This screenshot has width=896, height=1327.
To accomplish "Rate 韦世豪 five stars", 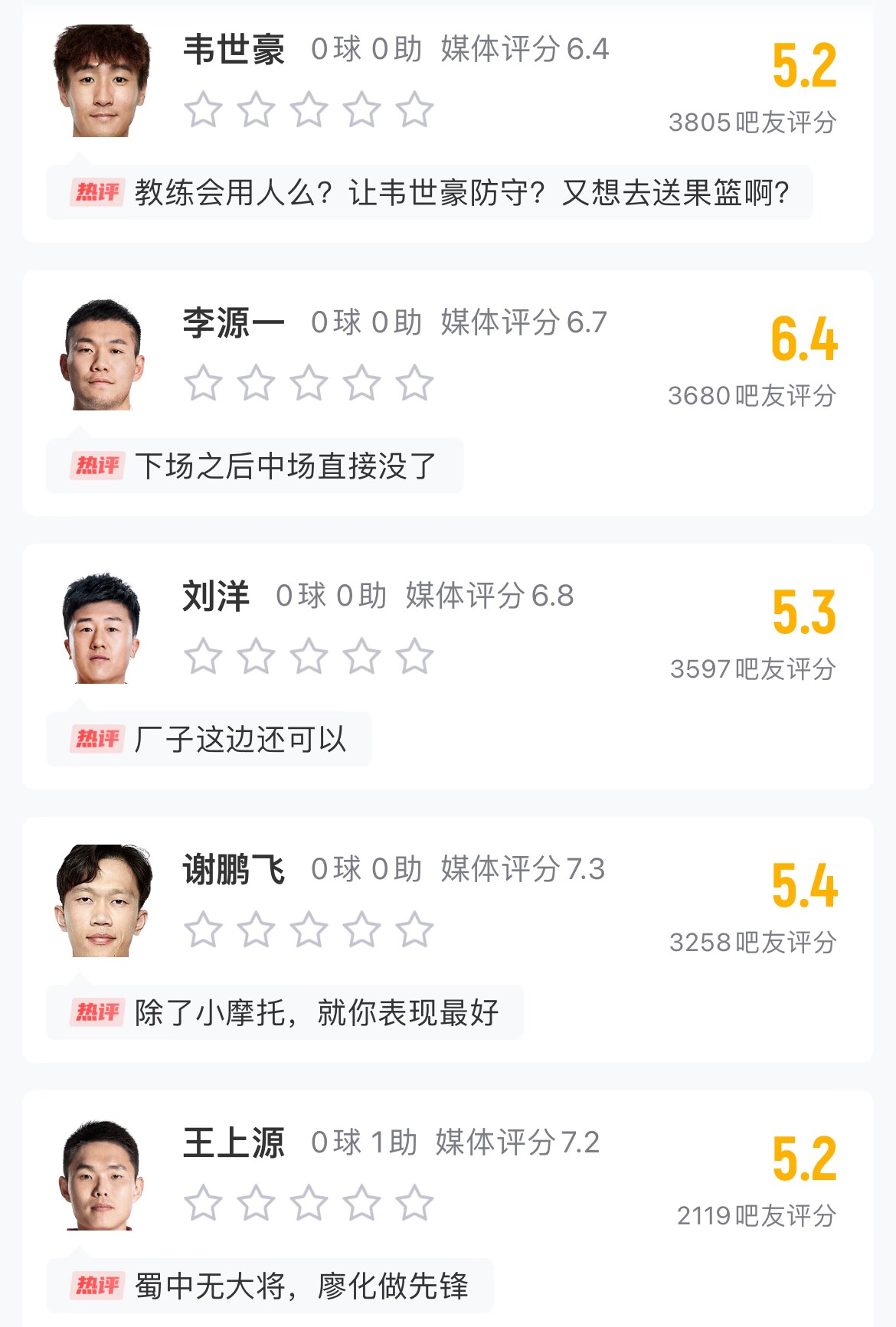I will coord(414,109).
